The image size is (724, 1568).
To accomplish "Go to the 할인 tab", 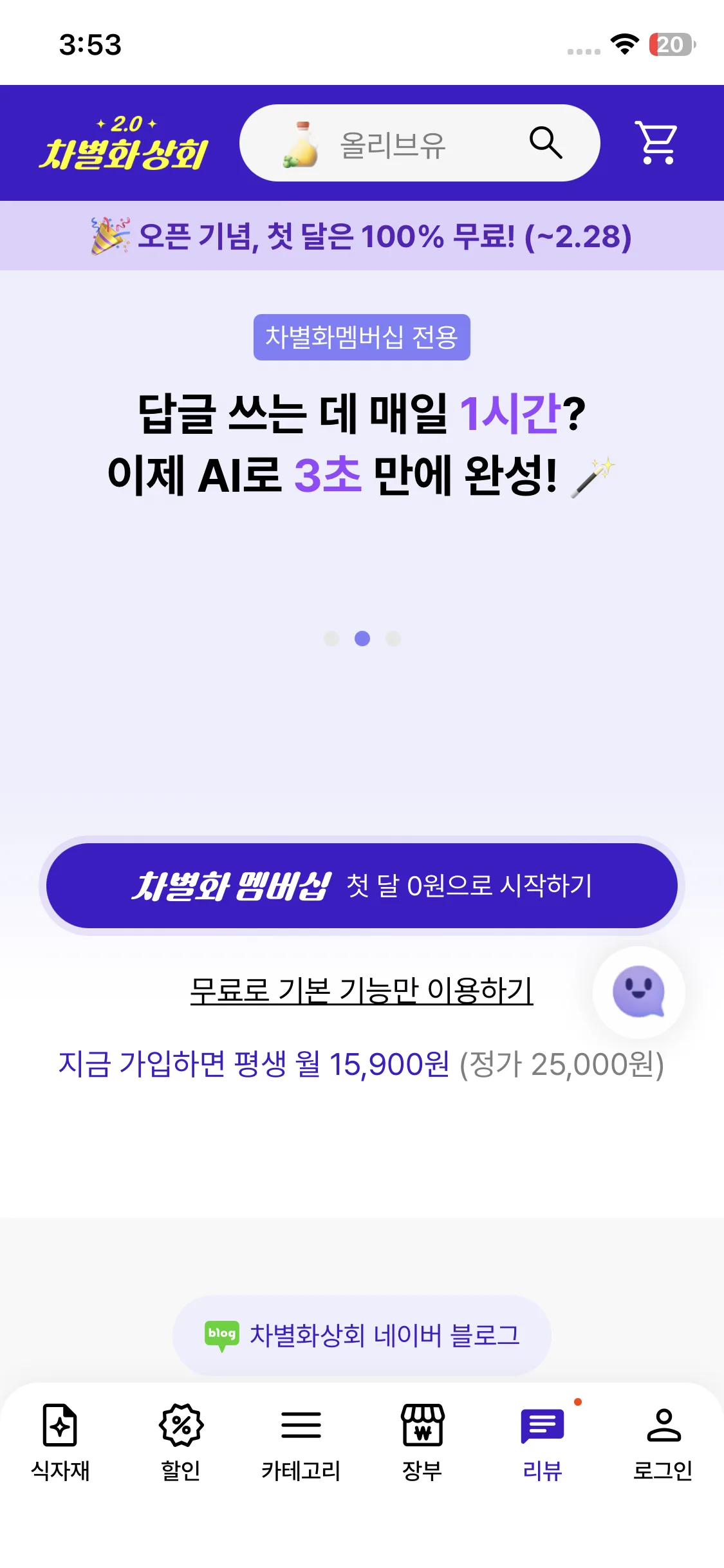I will tap(181, 1442).
